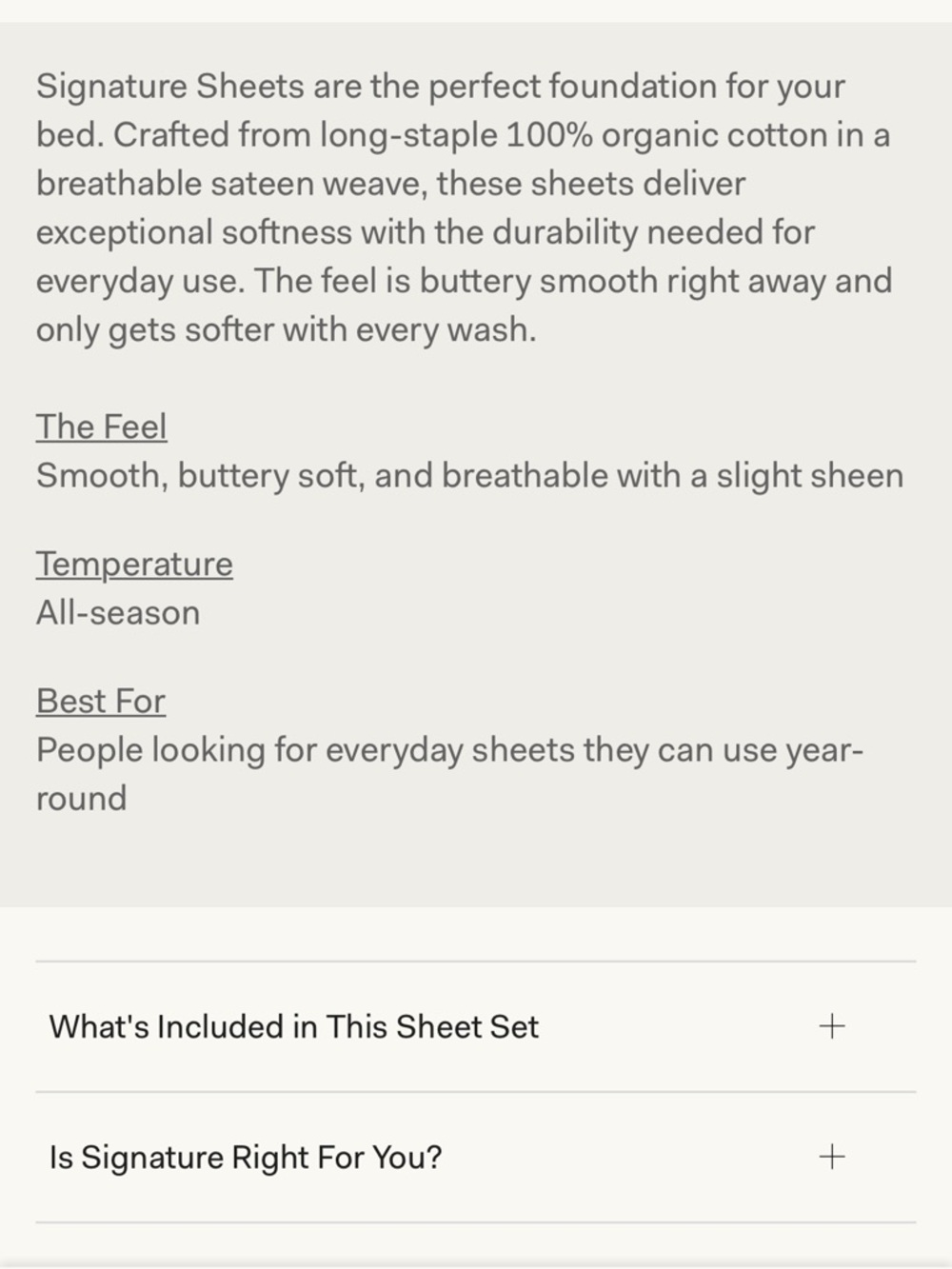This screenshot has height=1269, width=952.
Task: Click the "What's Included in This Sheet Set" label
Action: pos(293,1025)
